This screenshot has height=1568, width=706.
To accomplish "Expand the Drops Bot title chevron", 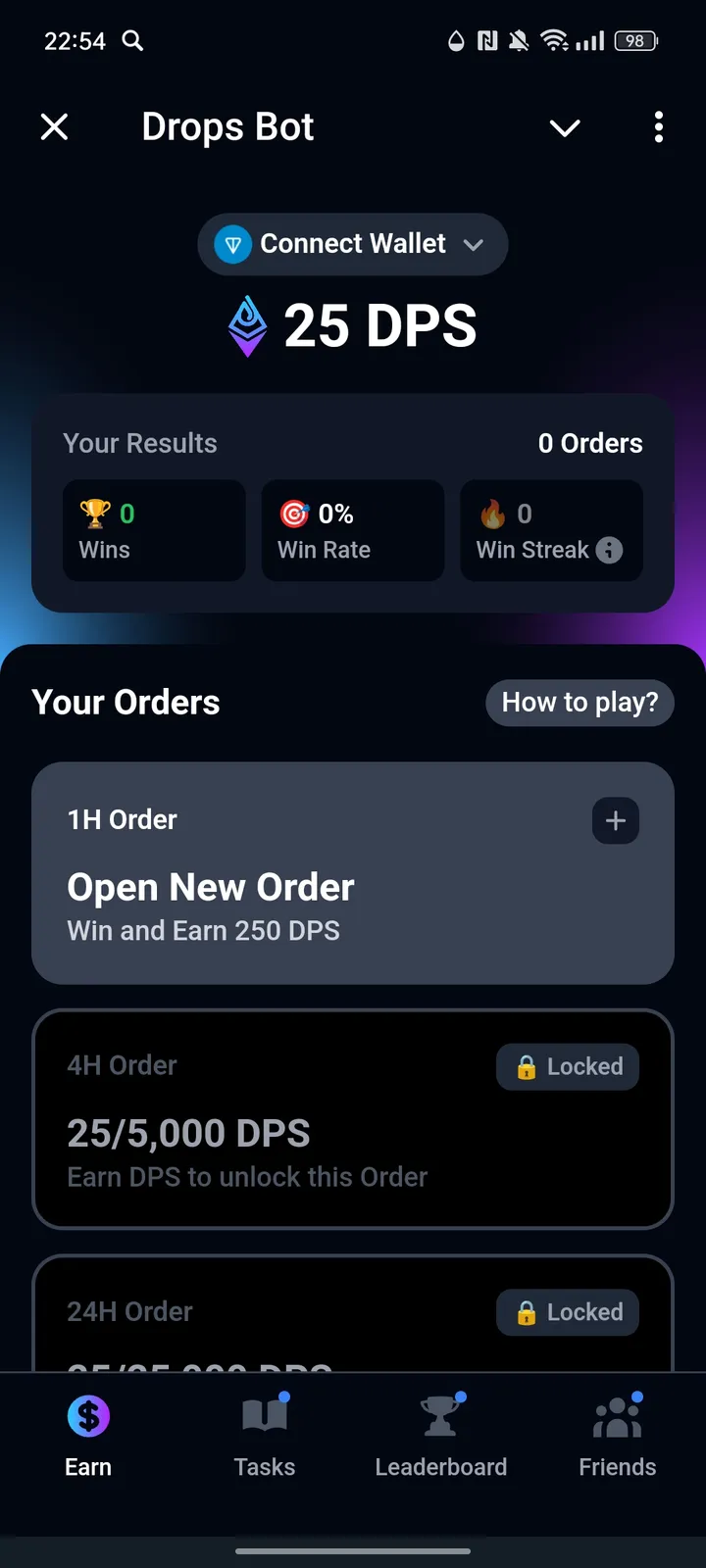I will 565,127.
